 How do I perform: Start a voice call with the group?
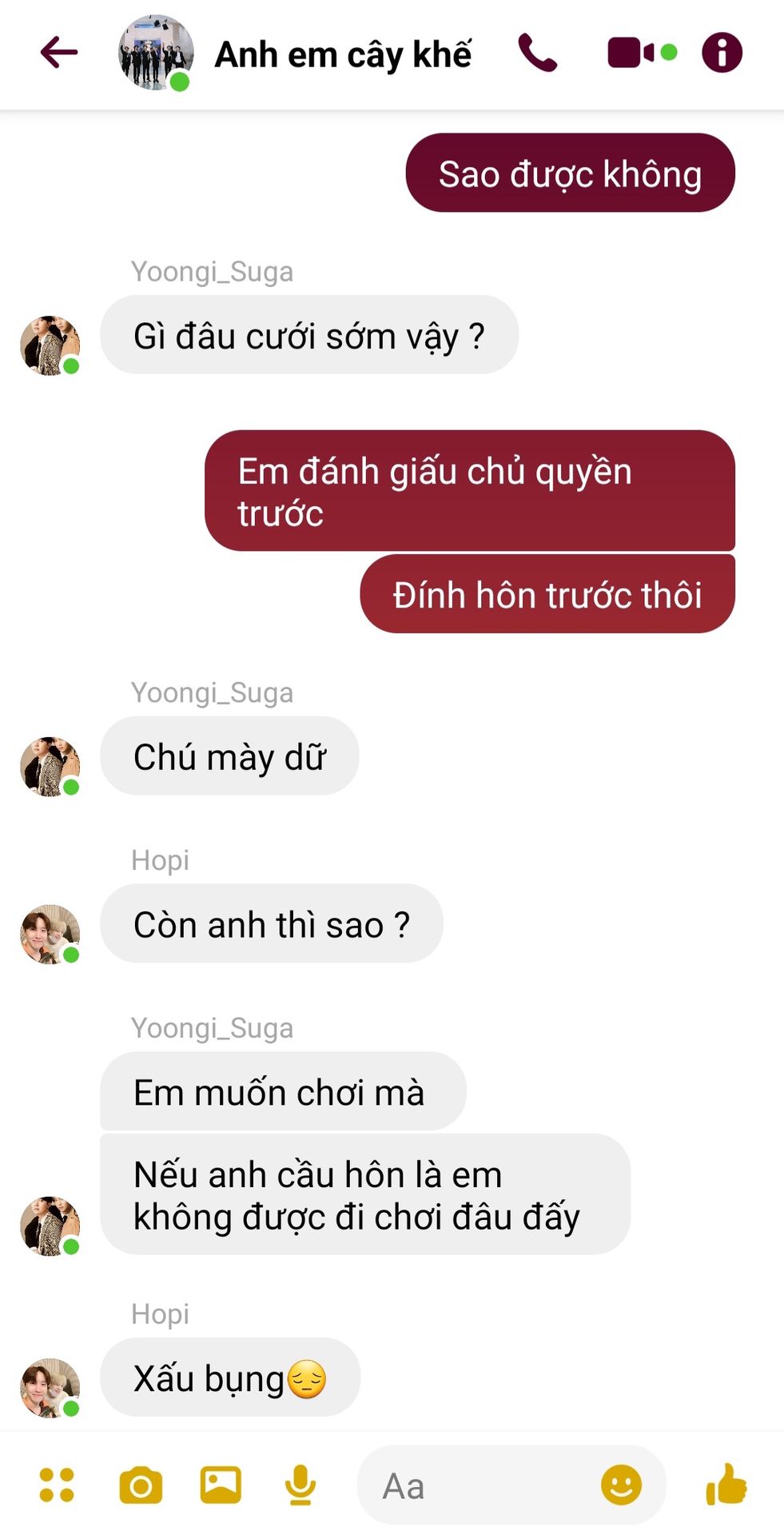coord(538,54)
